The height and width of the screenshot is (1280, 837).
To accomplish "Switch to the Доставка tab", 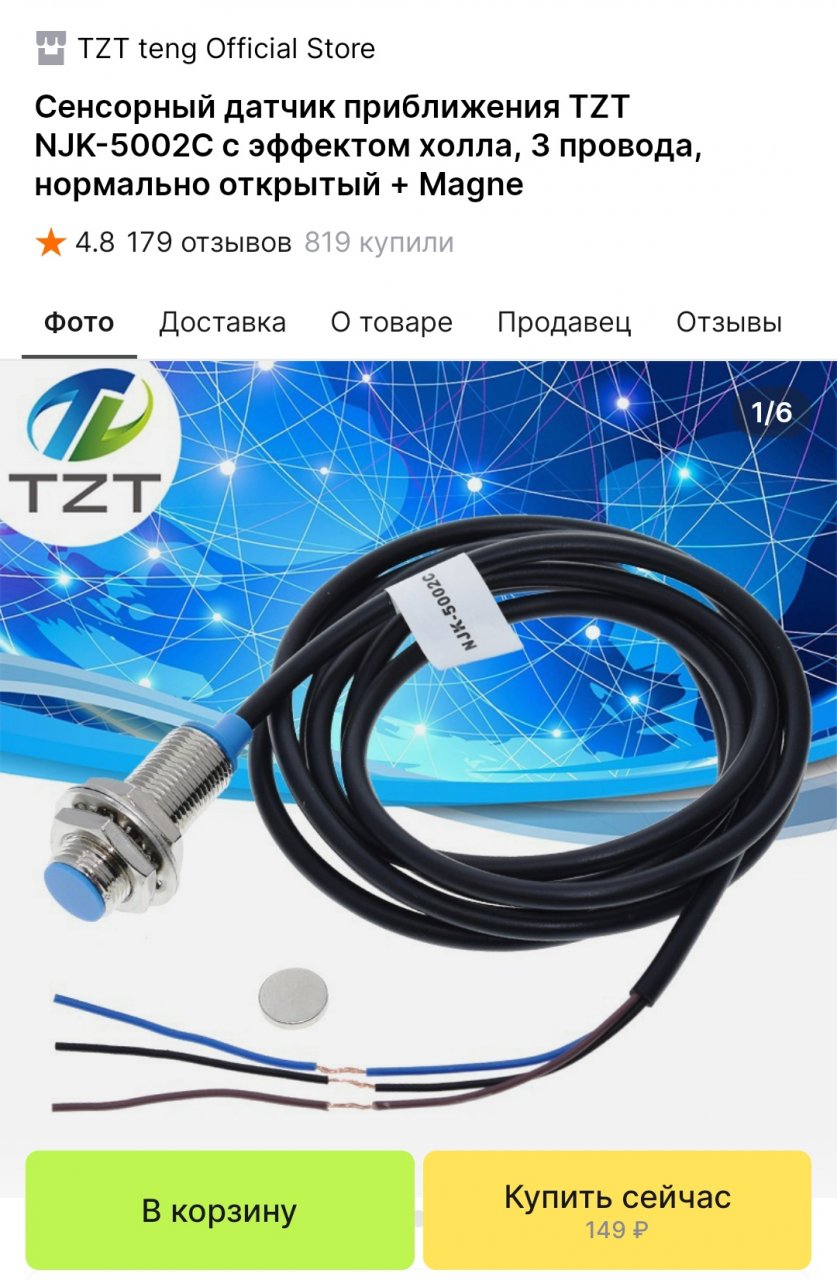I will [x=222, y=323].
